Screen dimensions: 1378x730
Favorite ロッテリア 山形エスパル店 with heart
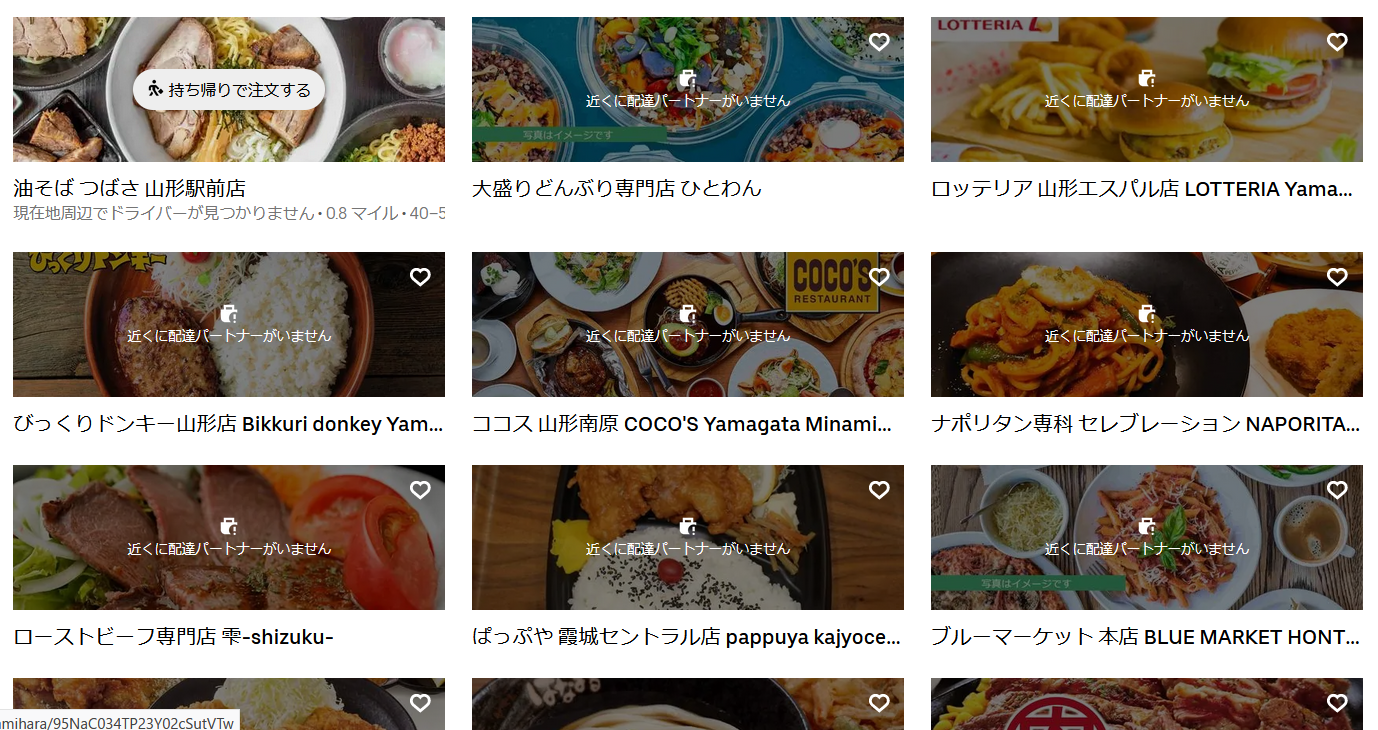pos(1337,42)
